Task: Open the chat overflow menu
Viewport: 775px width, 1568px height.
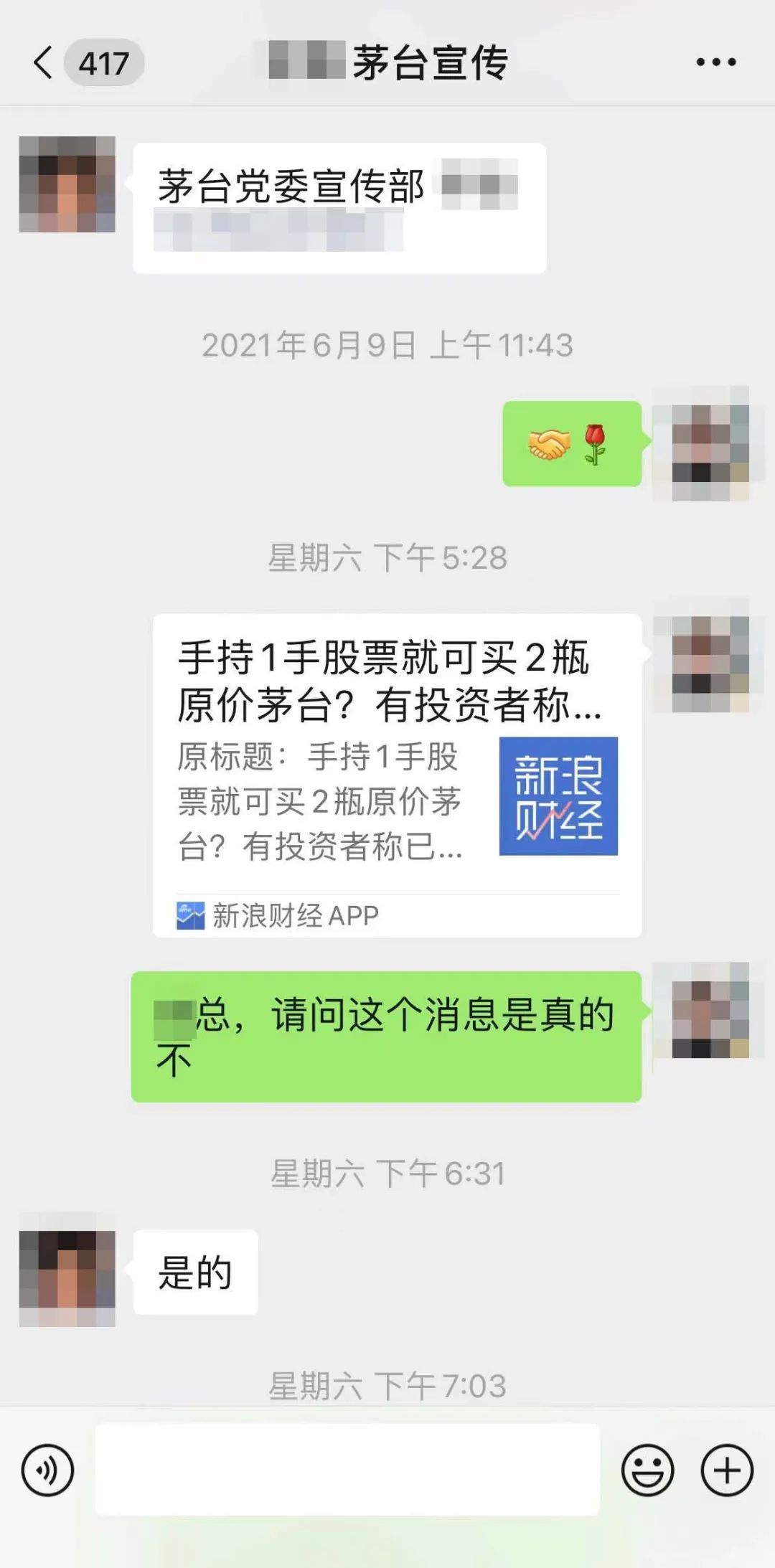Action: (715, 62)
